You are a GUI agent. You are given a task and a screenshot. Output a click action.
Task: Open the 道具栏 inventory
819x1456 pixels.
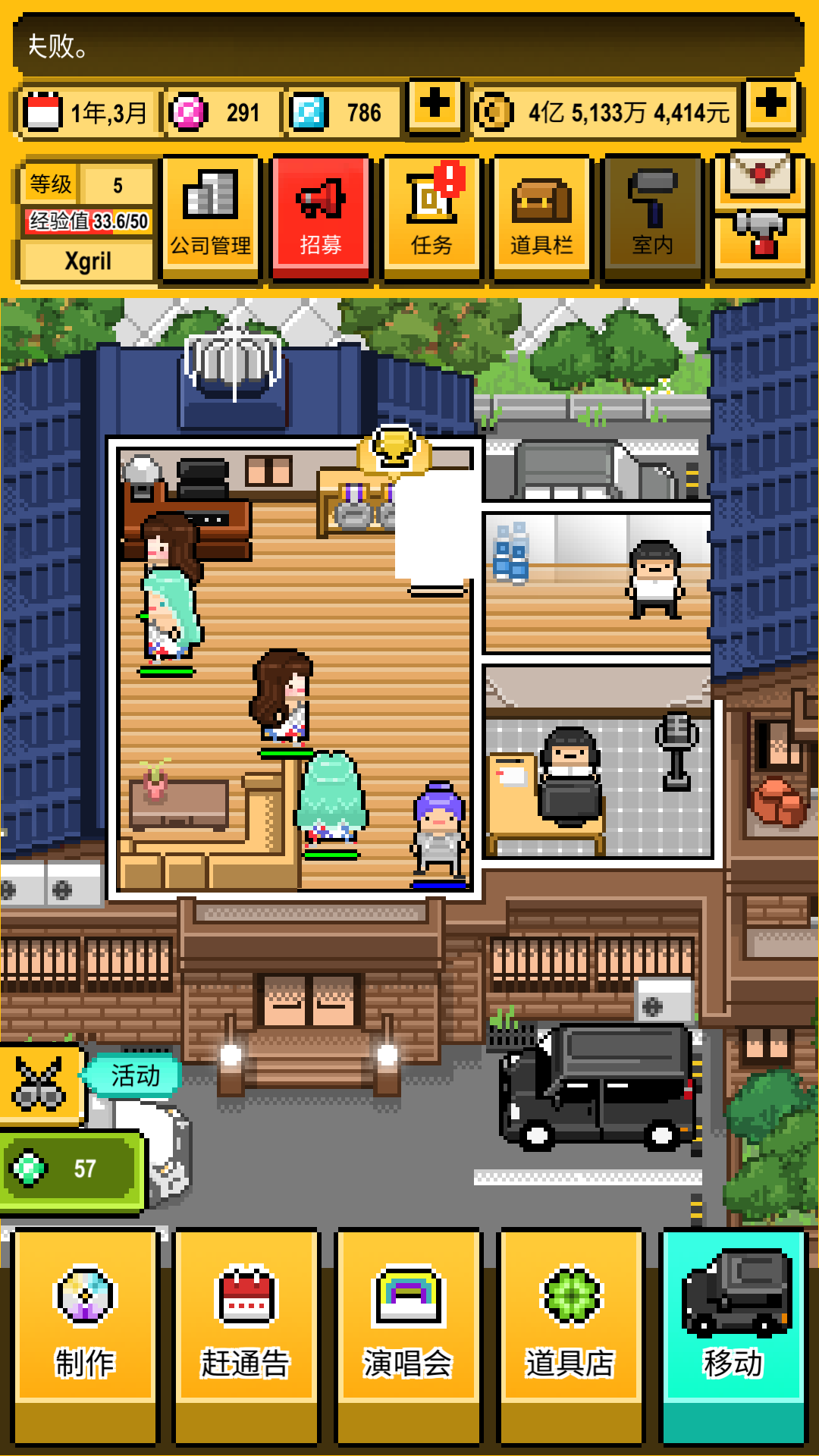point(541,218)
